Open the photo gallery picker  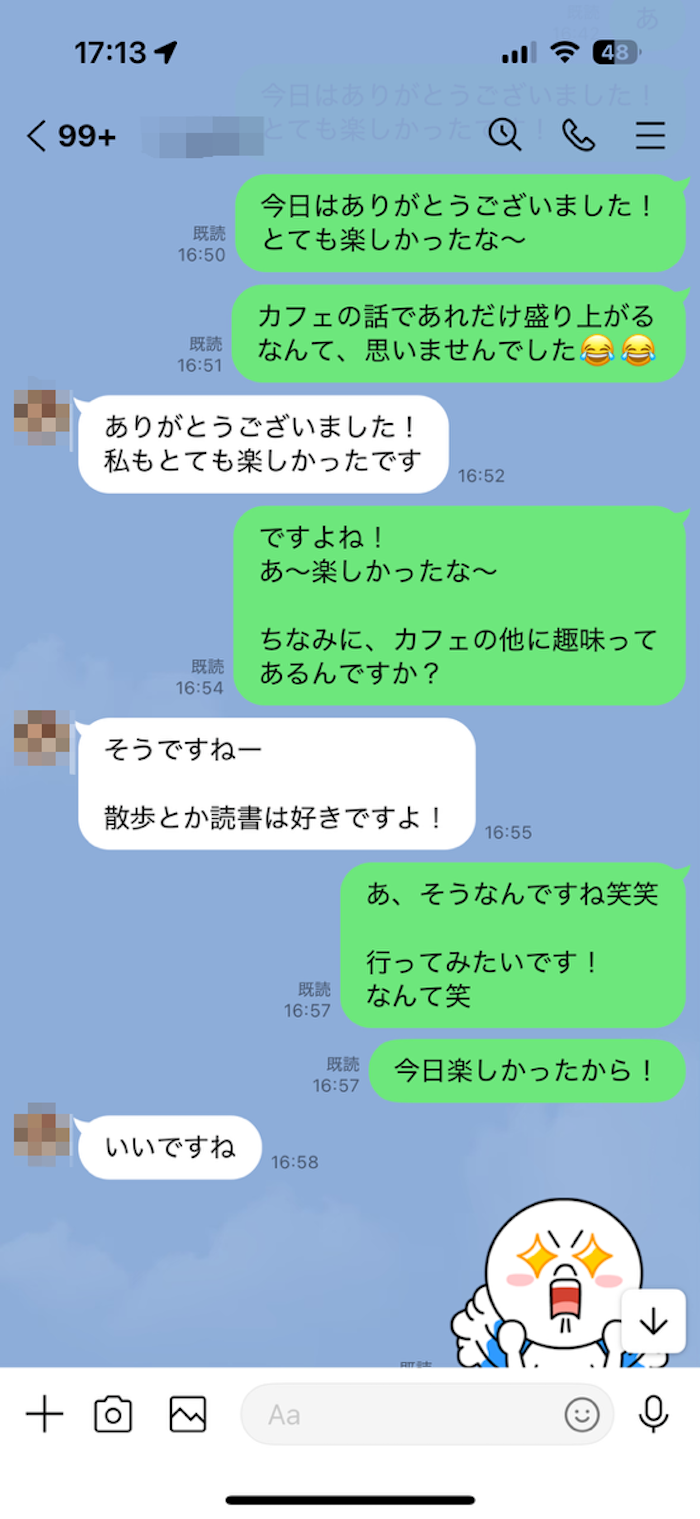pyautogui.click(x=188, y=1414)
